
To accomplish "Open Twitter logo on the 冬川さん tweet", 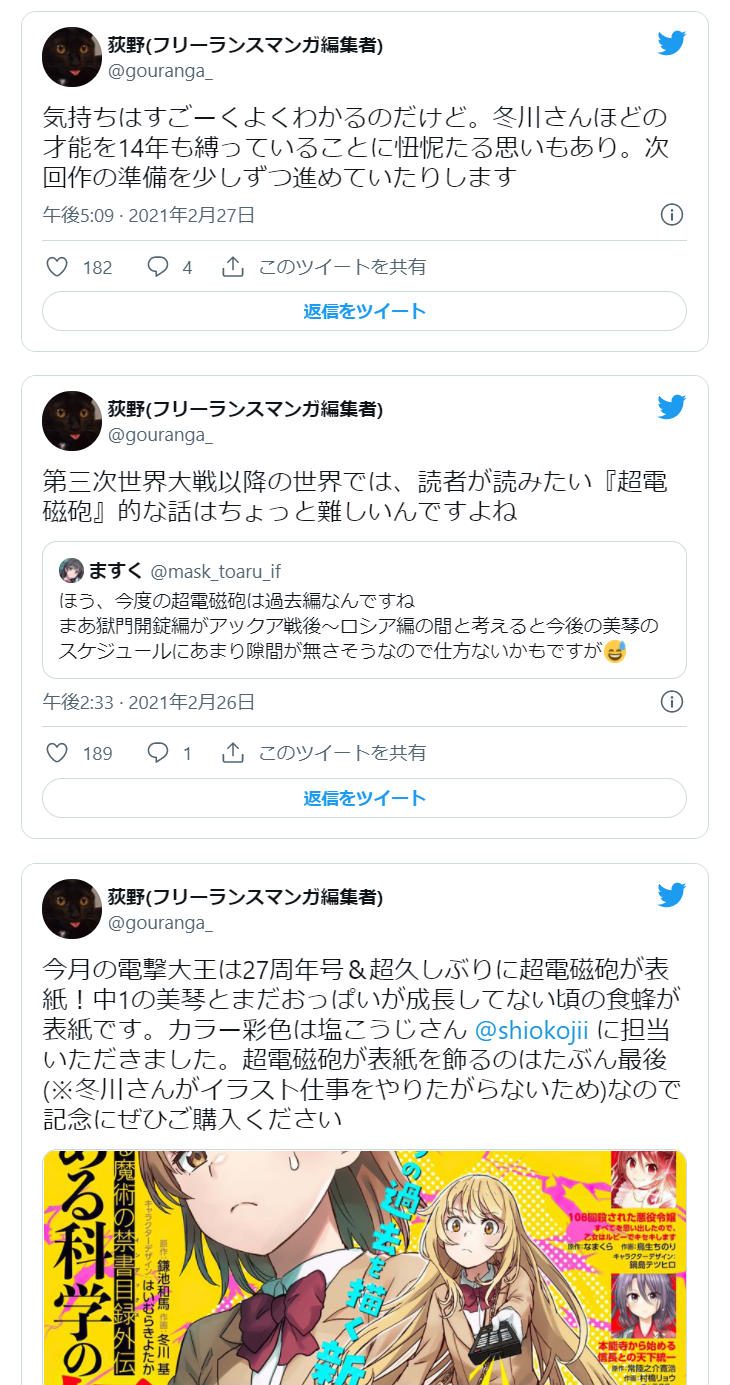I will coord(671,43).
